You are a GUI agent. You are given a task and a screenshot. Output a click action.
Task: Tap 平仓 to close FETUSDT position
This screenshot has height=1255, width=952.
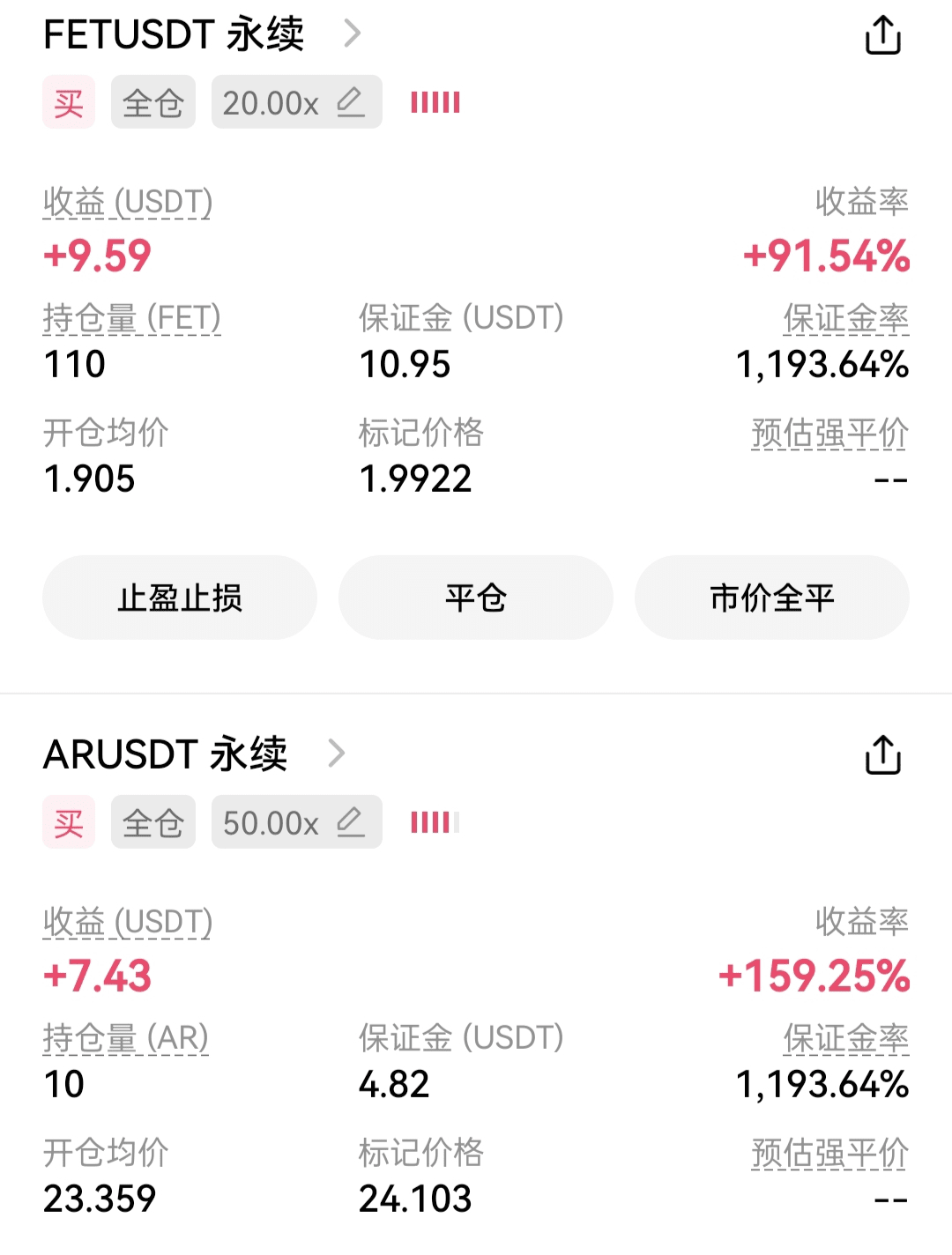[x=475, y=598]
